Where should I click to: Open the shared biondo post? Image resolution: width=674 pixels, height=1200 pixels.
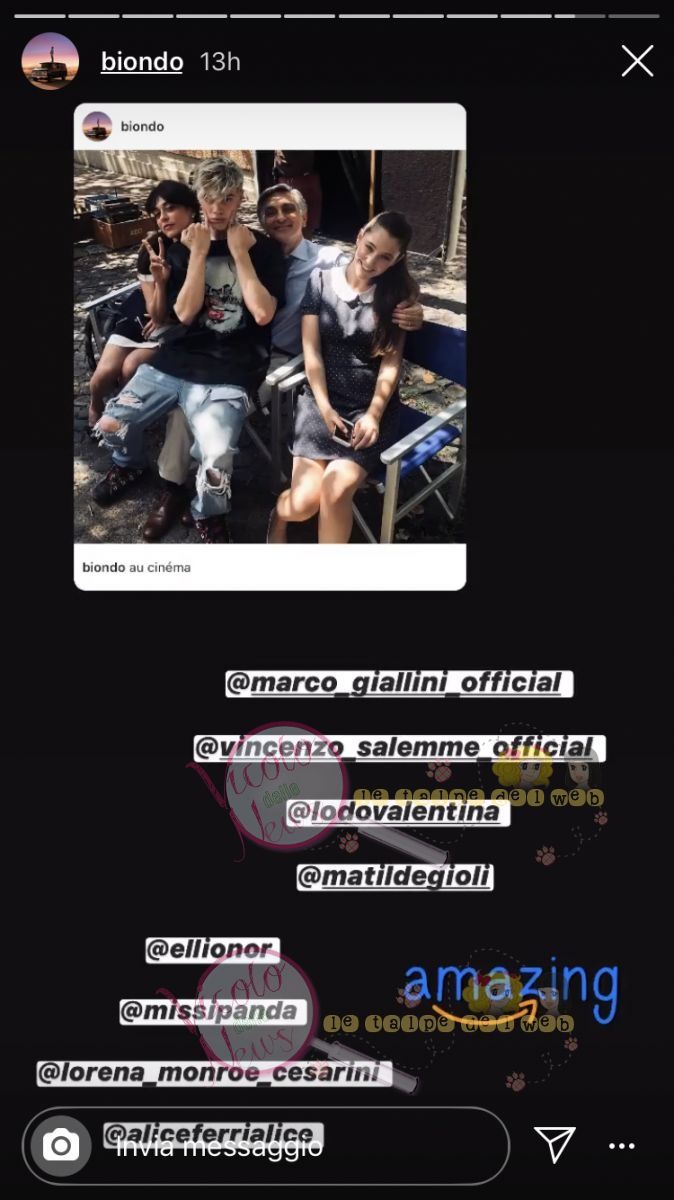coord(270,346)
